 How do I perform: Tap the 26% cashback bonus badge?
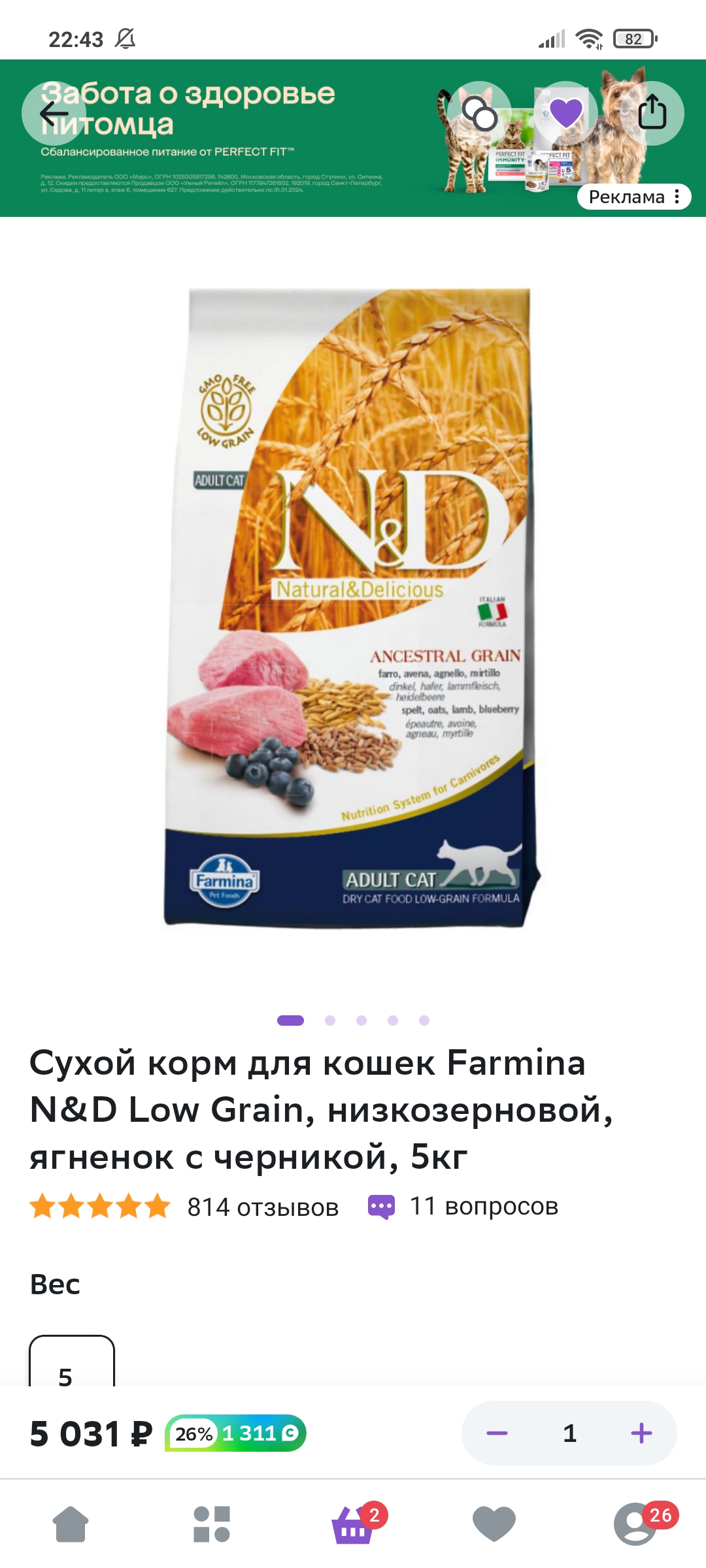click(235, 1433)
